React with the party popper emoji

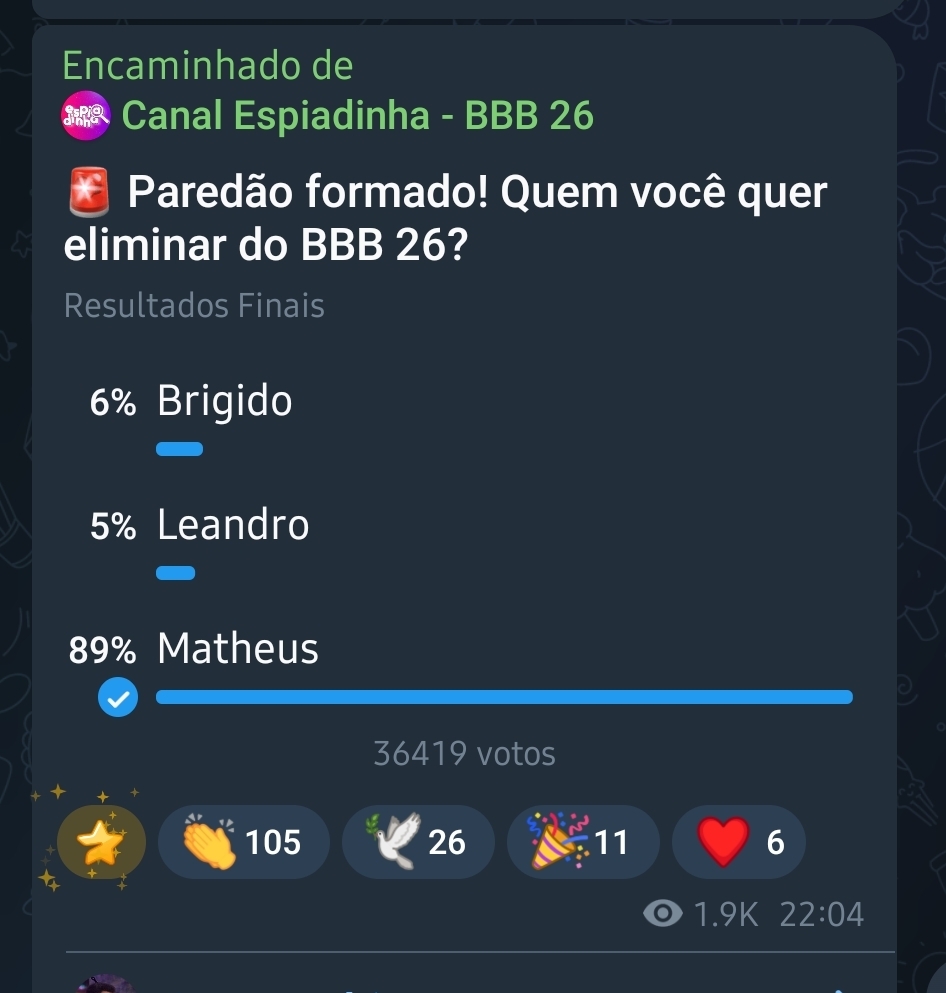(584, 843)
